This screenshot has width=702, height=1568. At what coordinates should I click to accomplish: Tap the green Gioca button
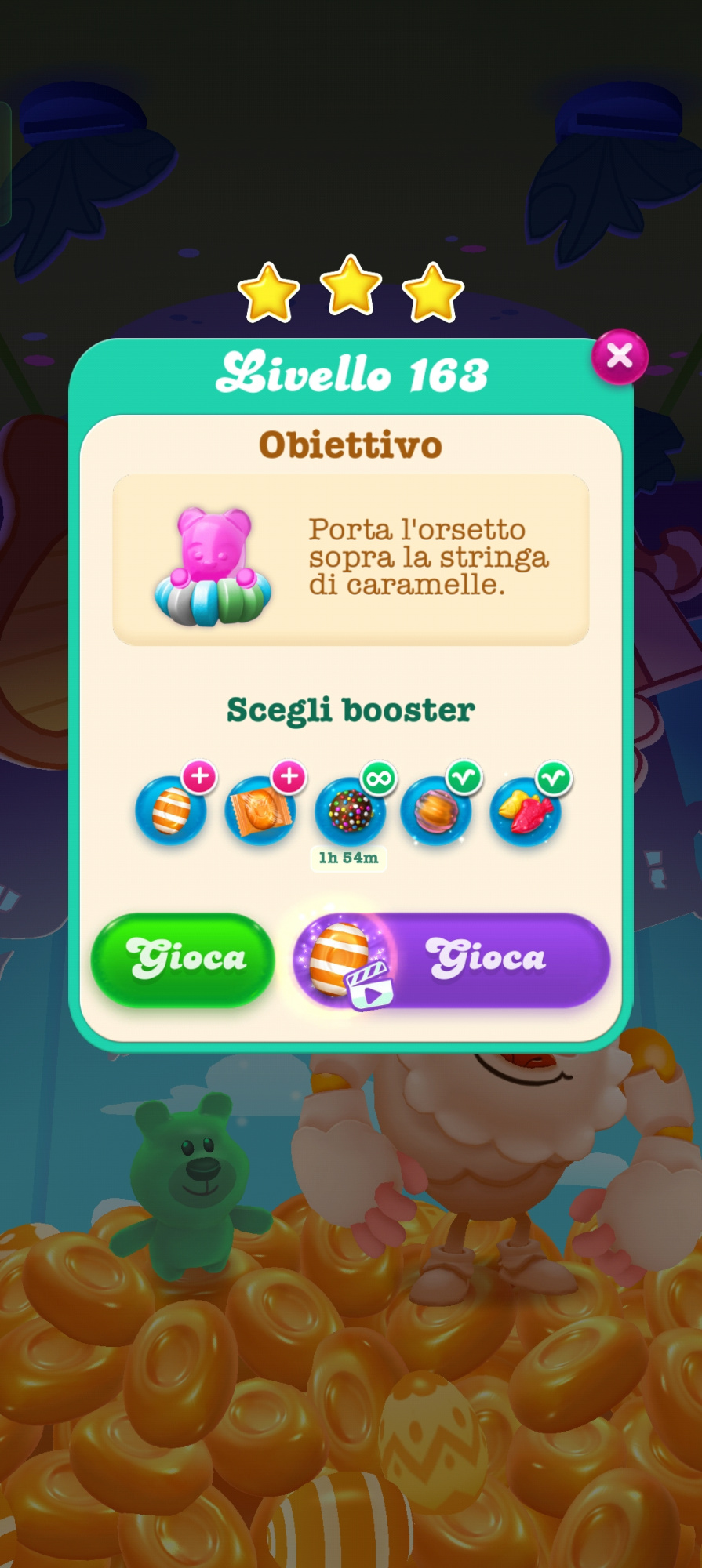pyautogui.click(x=183, y=958)
